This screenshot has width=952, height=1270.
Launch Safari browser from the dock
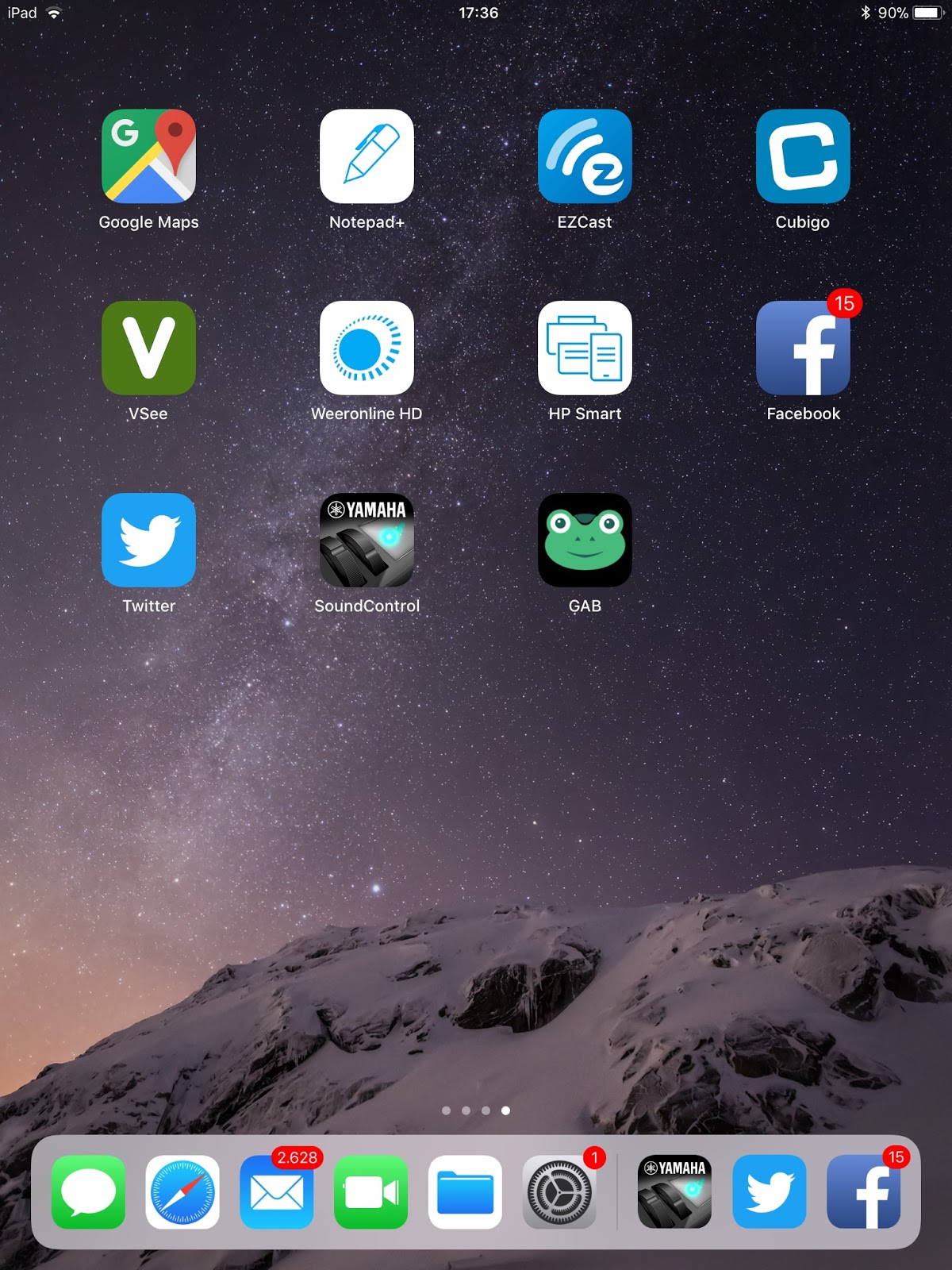[182, 1191]
